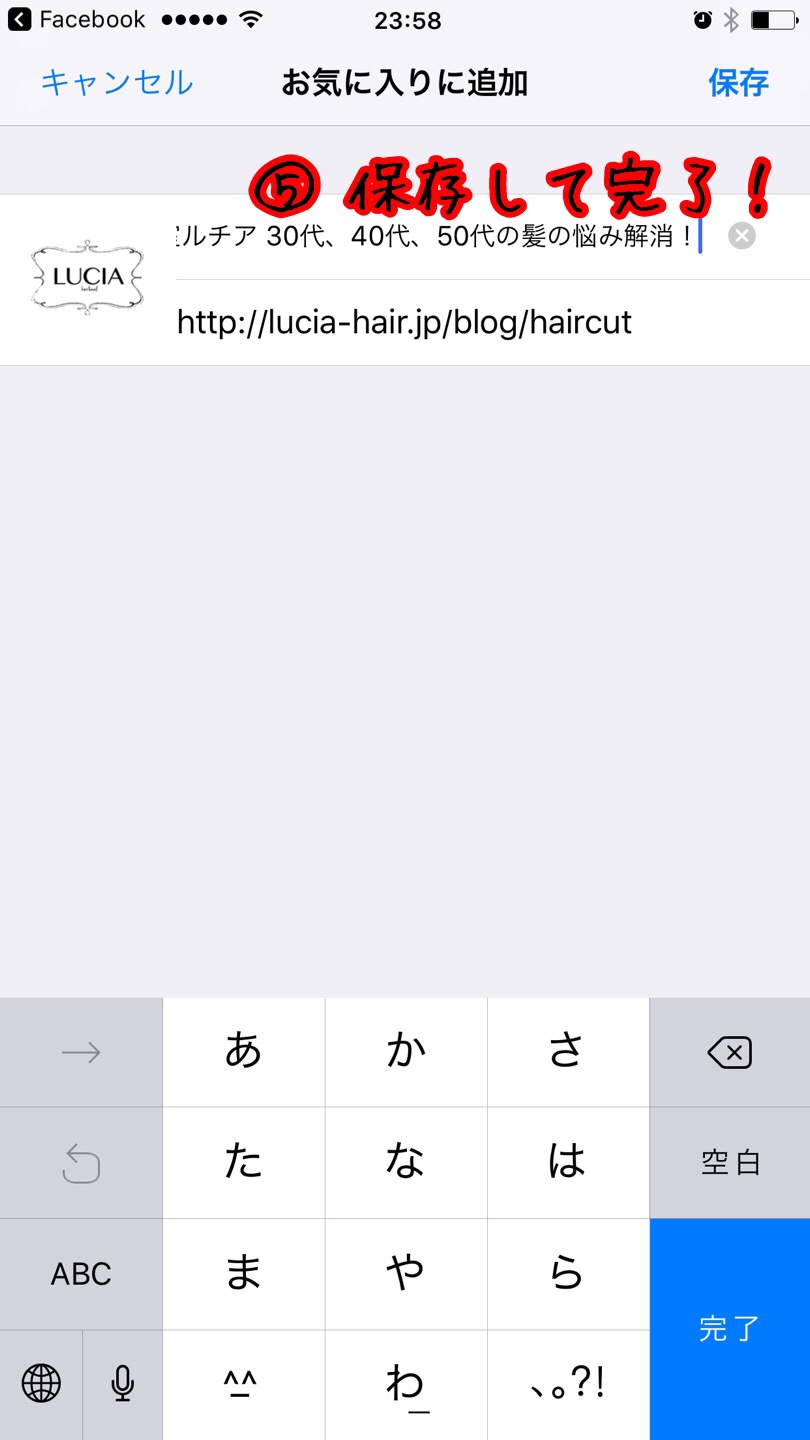Open the globe keyboard switcher
This screenshot has height=1440, width=810.
point(41,1384)
